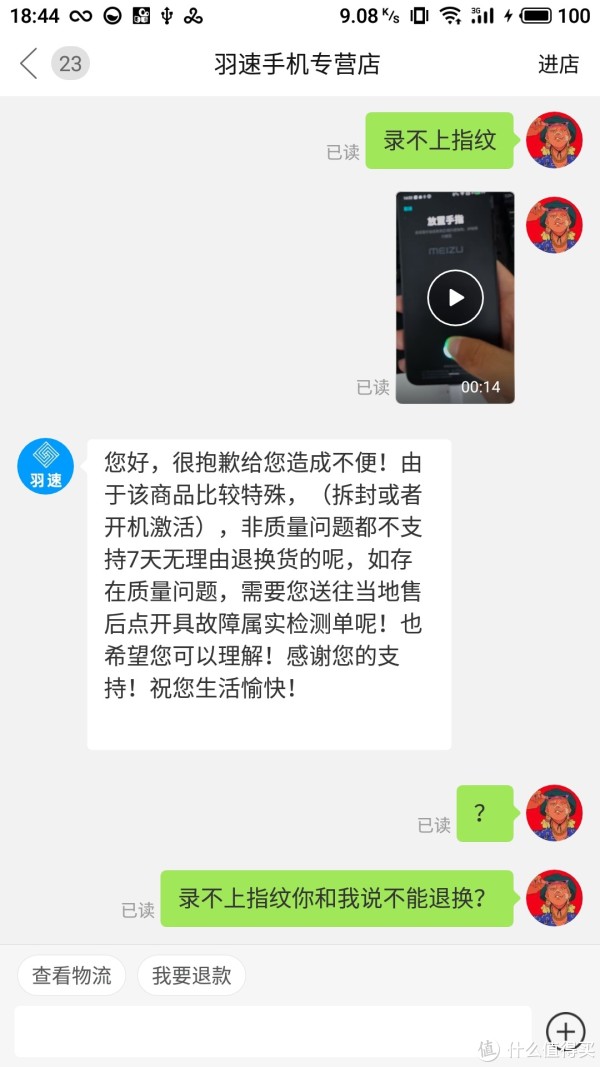Screen dimensions: 600x1067
Task: Play the 00:14 video message
Action: coord(455,297)
